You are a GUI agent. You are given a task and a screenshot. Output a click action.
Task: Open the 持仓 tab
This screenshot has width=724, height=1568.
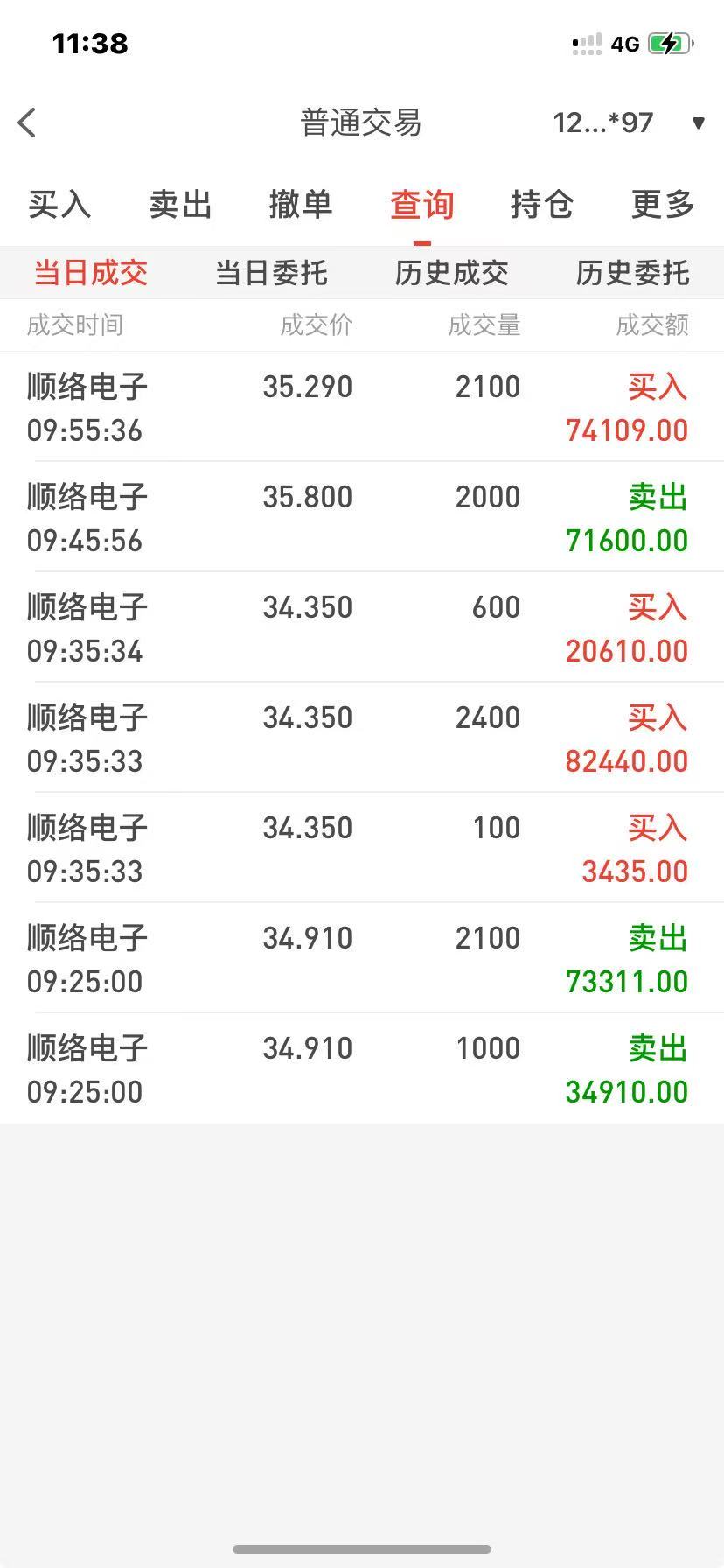[x=542, y=205]
